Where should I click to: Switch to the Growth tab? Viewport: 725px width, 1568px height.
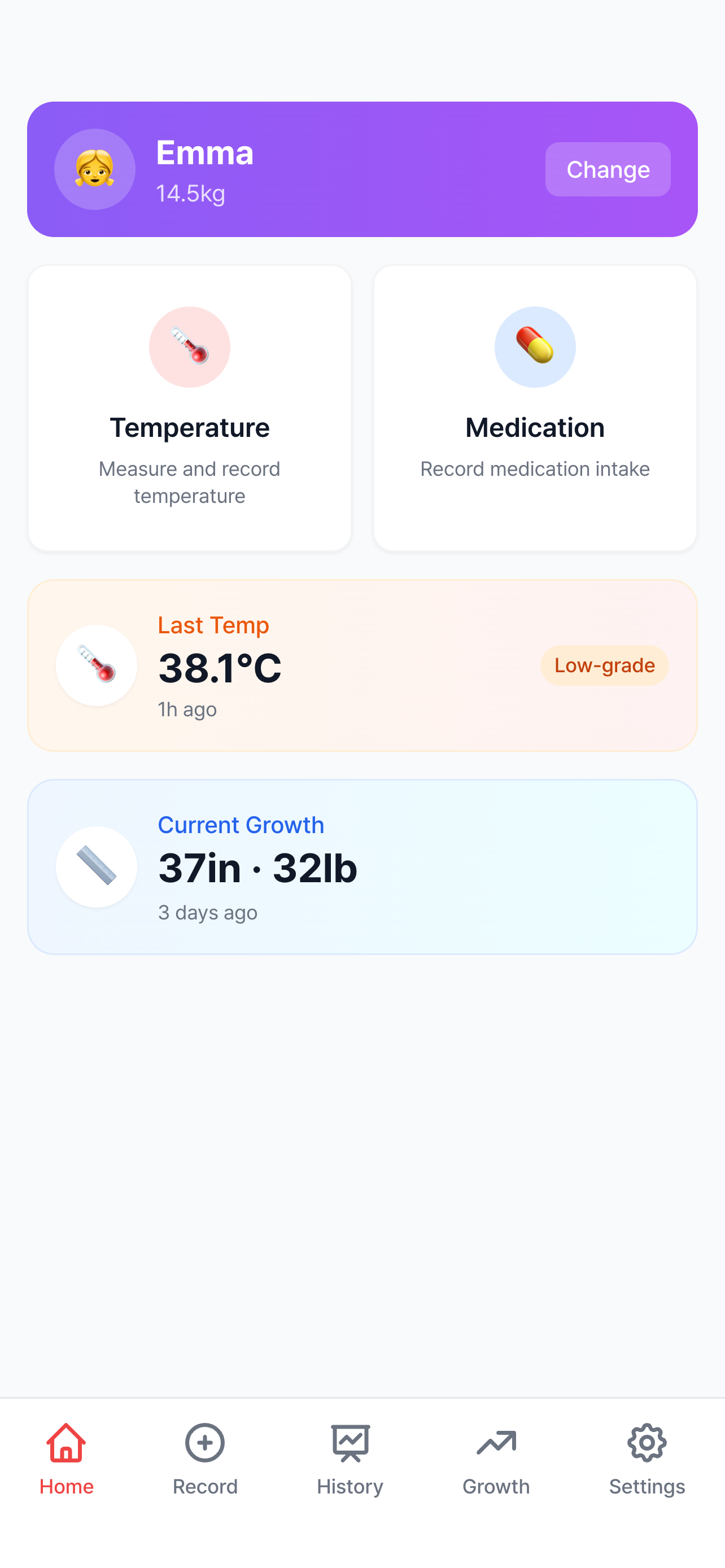click(496, 1459)
